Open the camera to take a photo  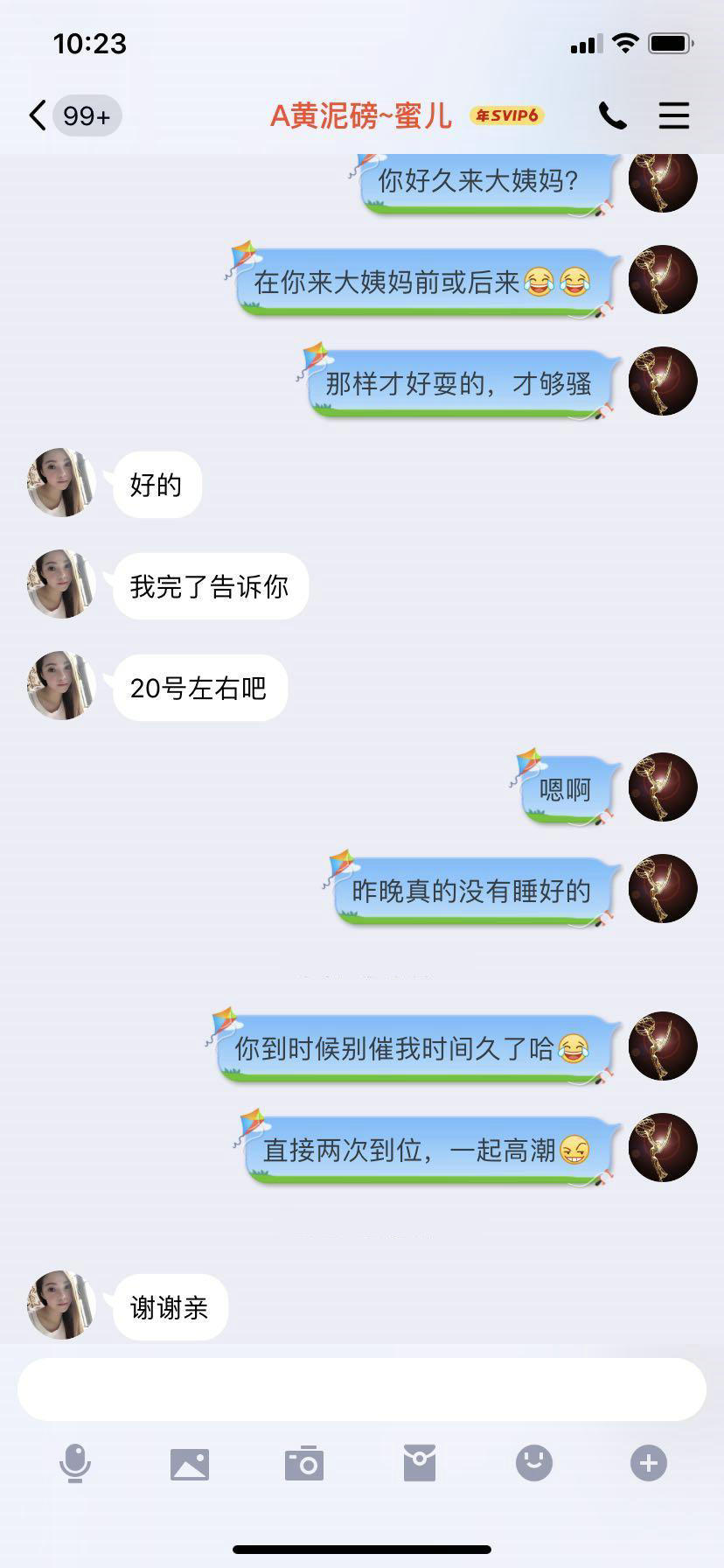tap(304, 1463)
